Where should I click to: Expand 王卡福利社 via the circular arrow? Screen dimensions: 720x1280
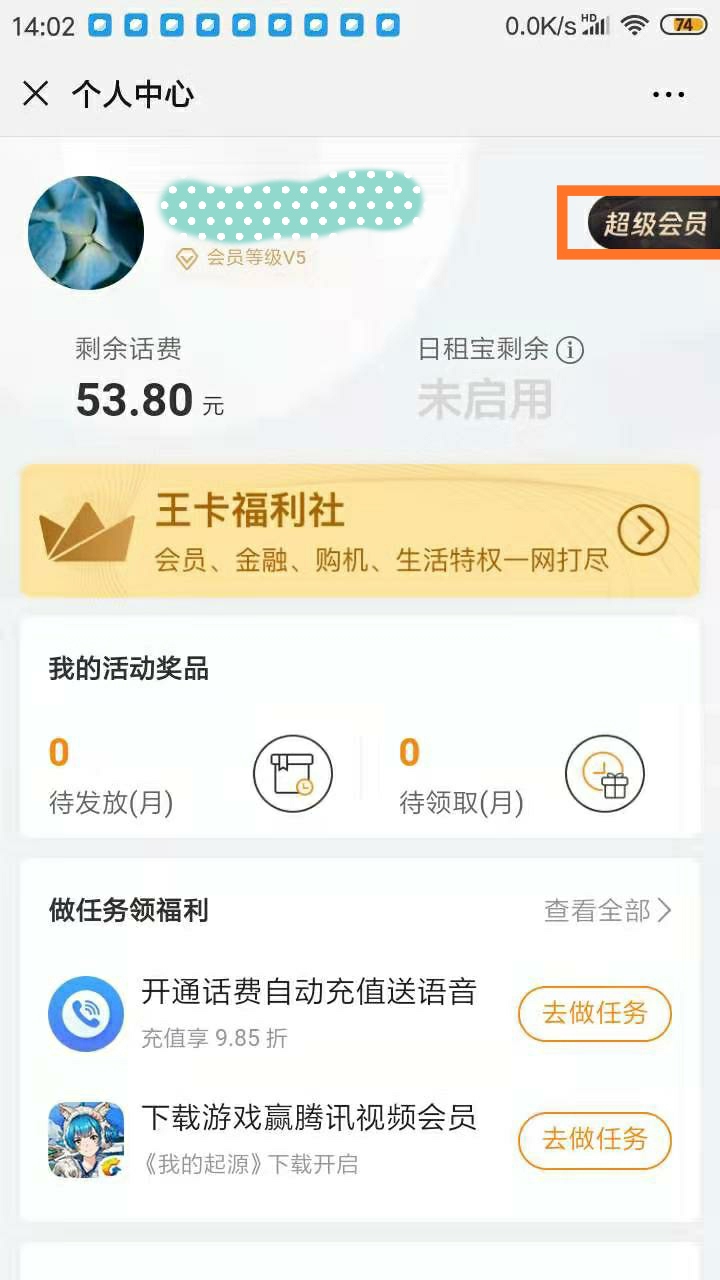(645, 530)
